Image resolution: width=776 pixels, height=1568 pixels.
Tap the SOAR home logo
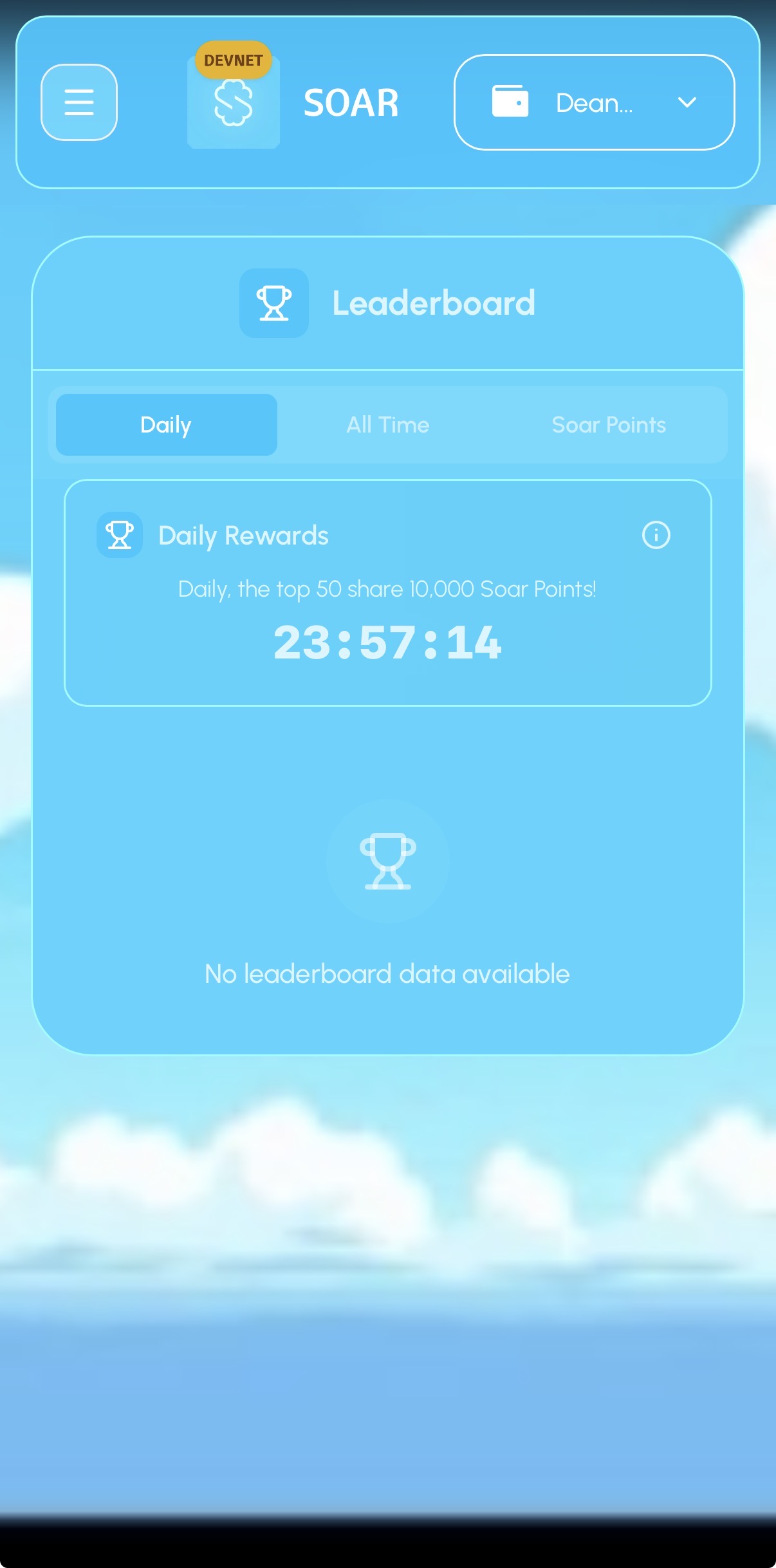click(234, 104)
